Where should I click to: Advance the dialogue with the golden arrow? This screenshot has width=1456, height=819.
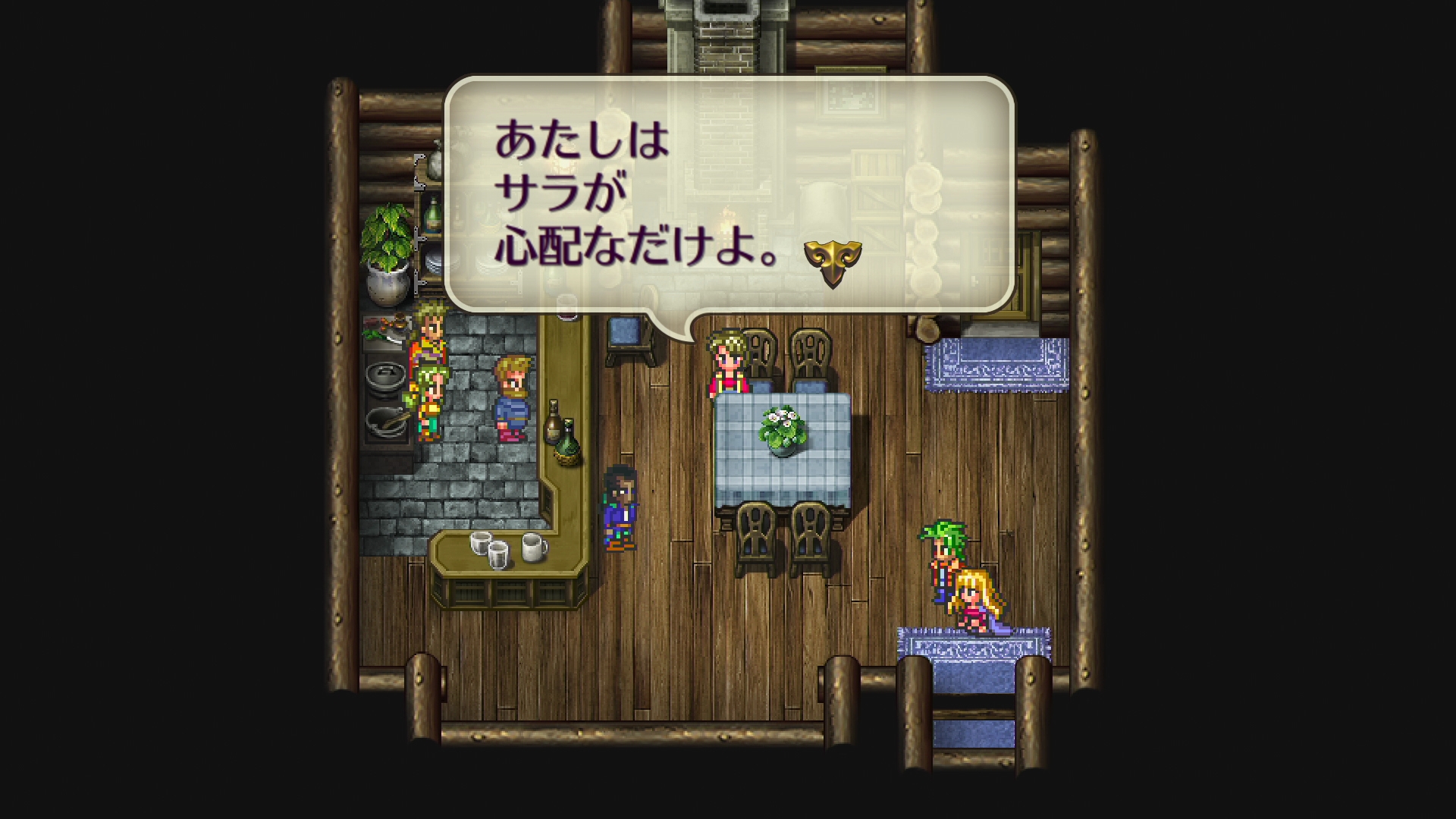coord(833,262)
